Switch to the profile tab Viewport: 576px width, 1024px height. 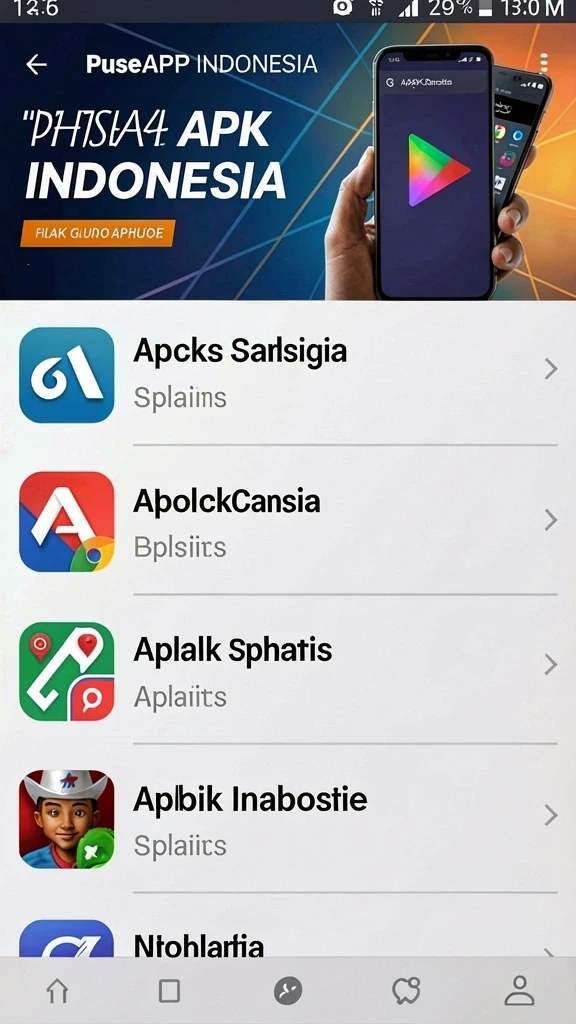point(520,991)
